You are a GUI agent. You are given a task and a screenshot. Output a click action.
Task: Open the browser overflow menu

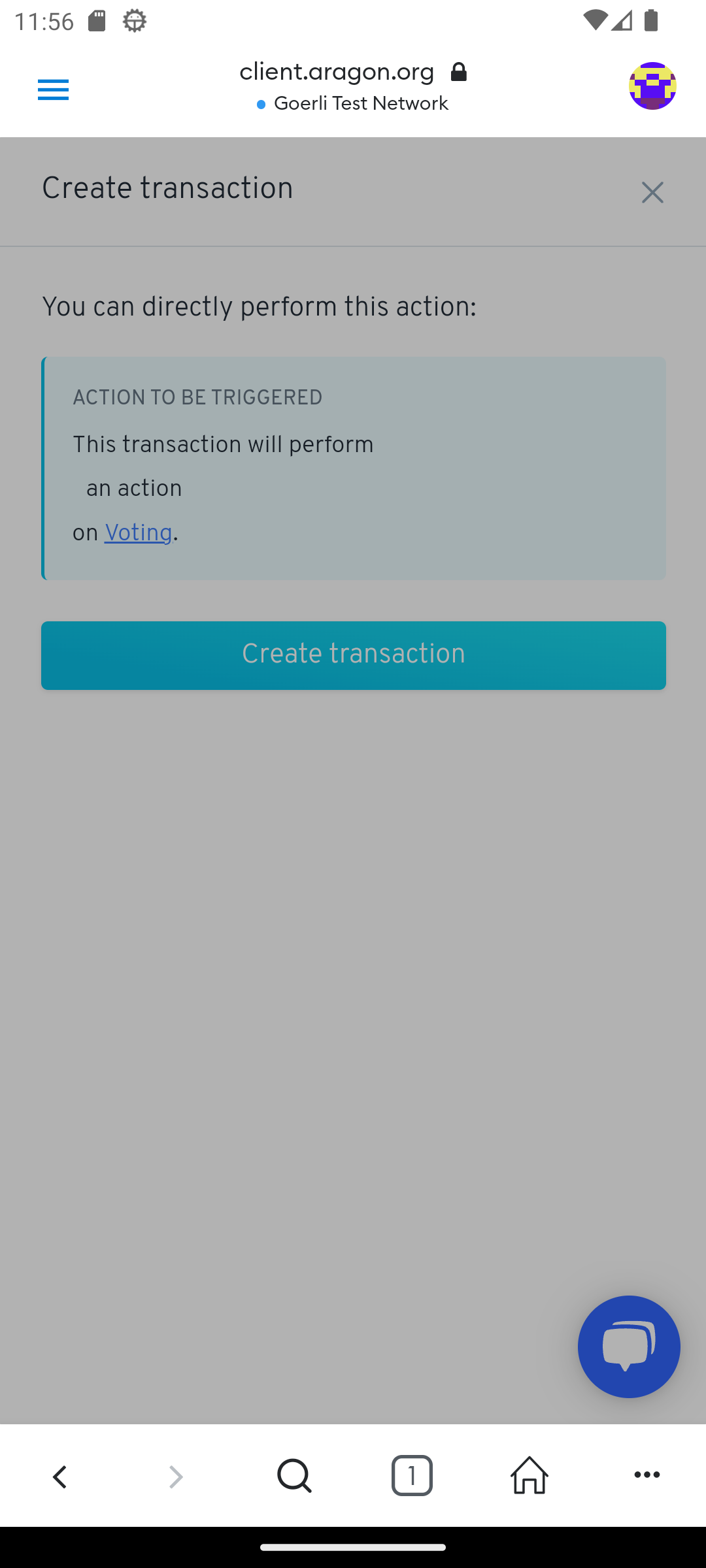tap(647, 1475)
